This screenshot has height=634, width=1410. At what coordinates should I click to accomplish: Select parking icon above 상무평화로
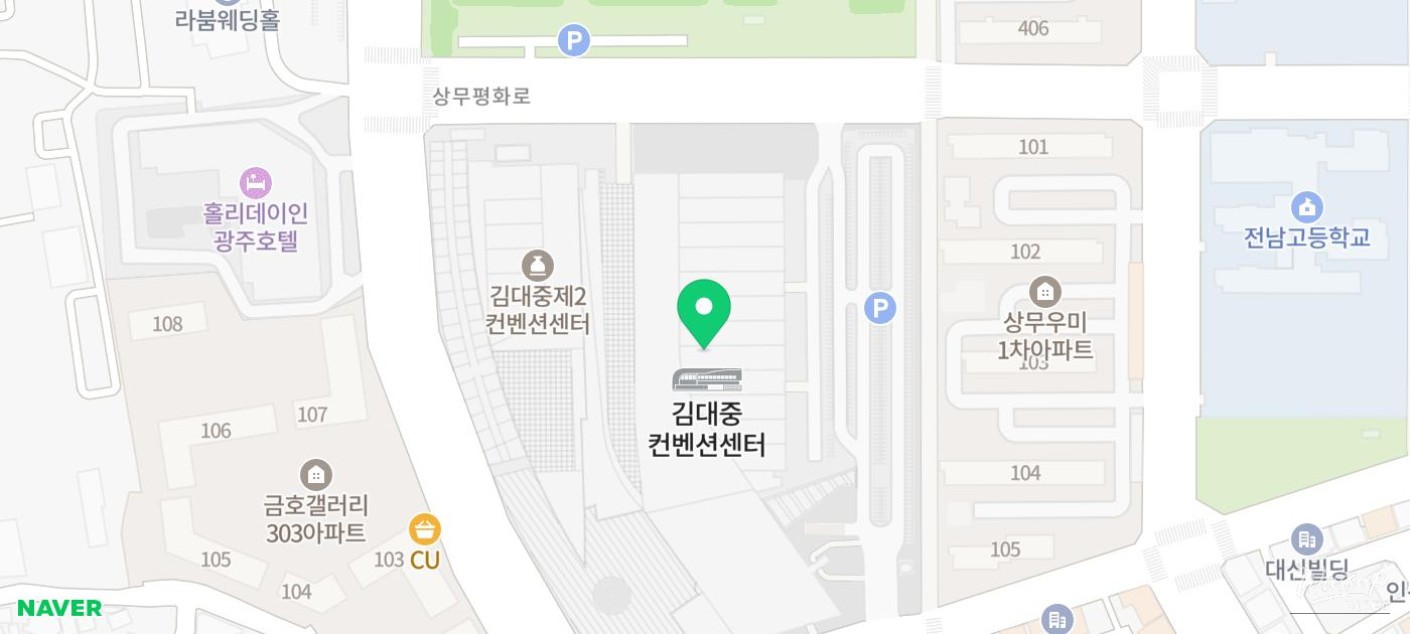pos(574,41)
